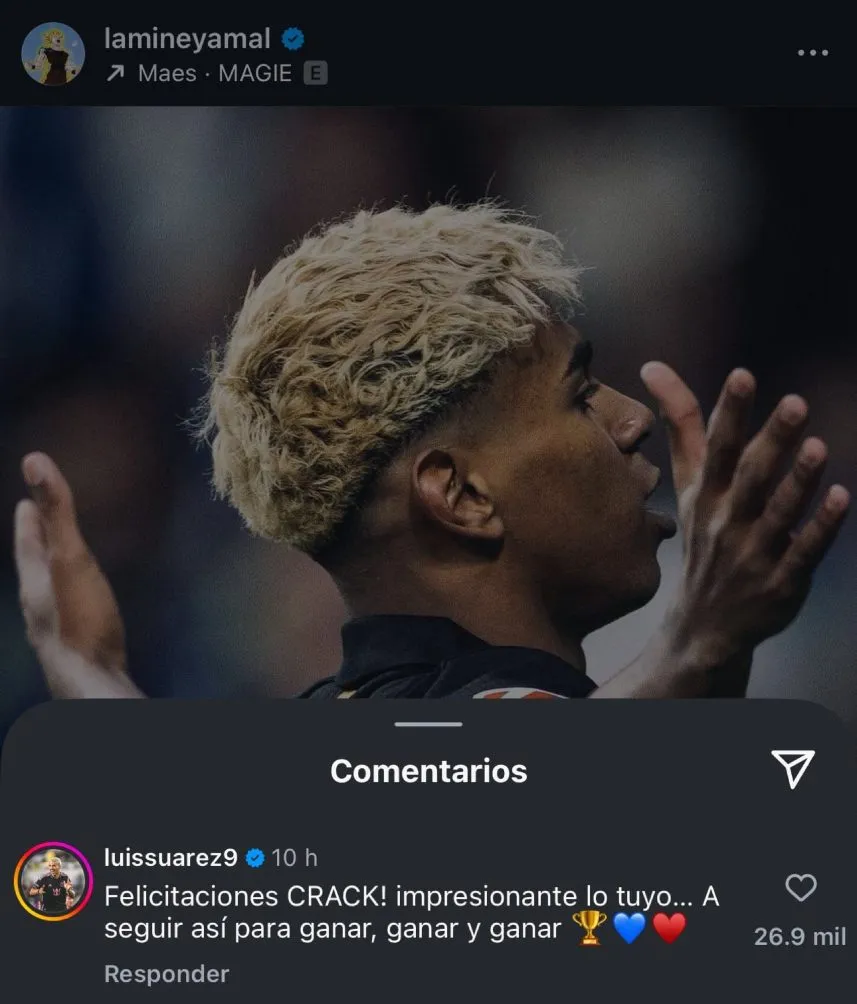Image resolution: width=857 pixels, height=1004 pixels.
Task: Open the luissuarez9 username
Action: pos(171,858)
